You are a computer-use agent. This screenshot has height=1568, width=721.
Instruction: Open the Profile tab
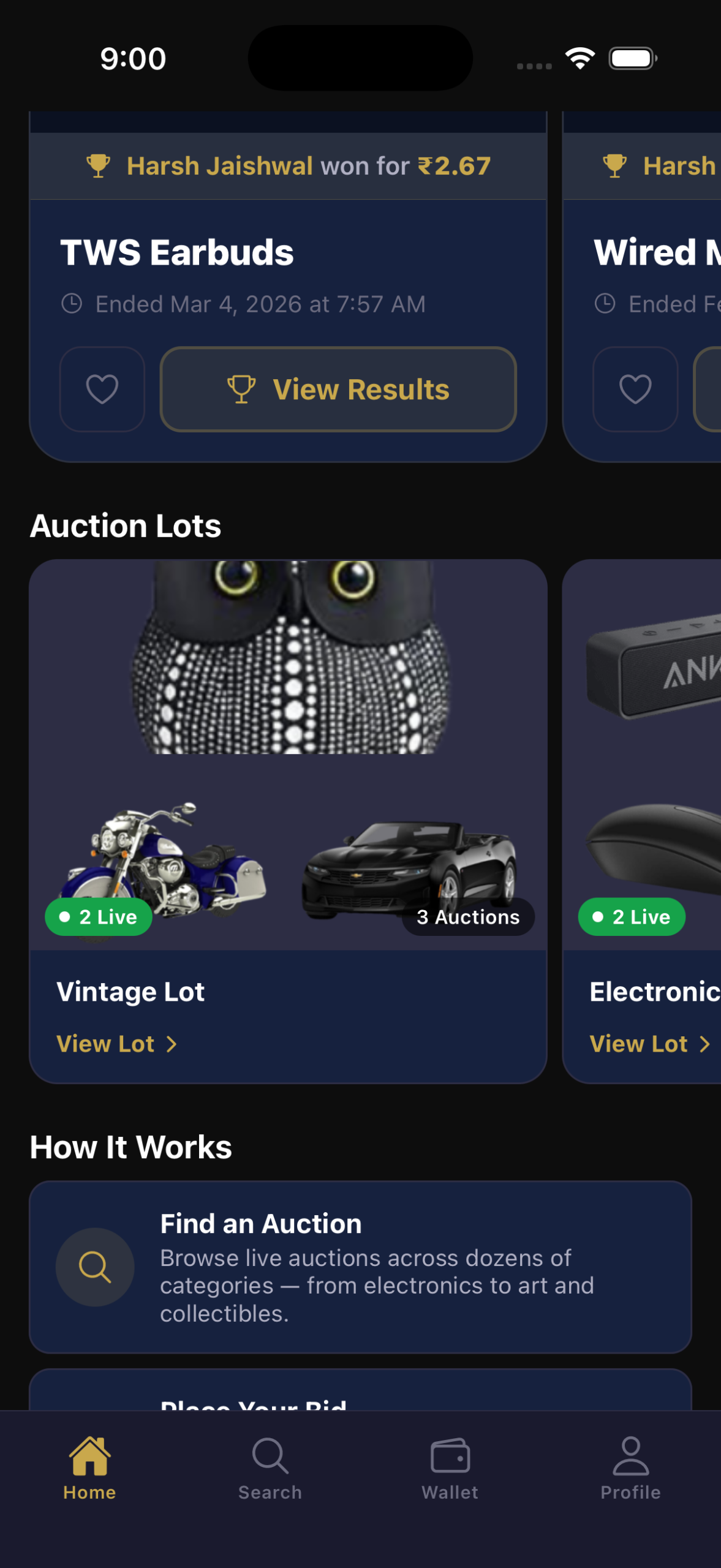coord(630,1464)
